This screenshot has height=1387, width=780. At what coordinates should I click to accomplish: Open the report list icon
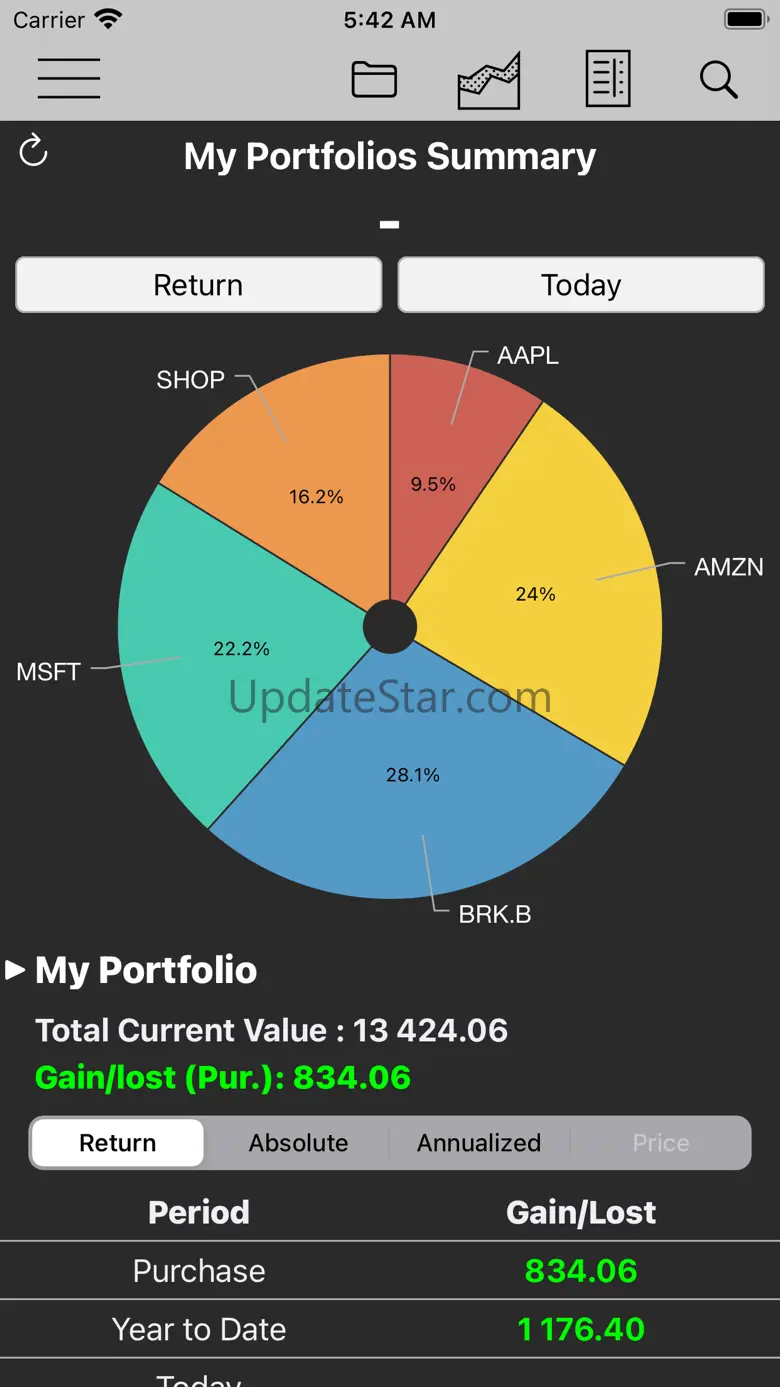tap(608, 78)
